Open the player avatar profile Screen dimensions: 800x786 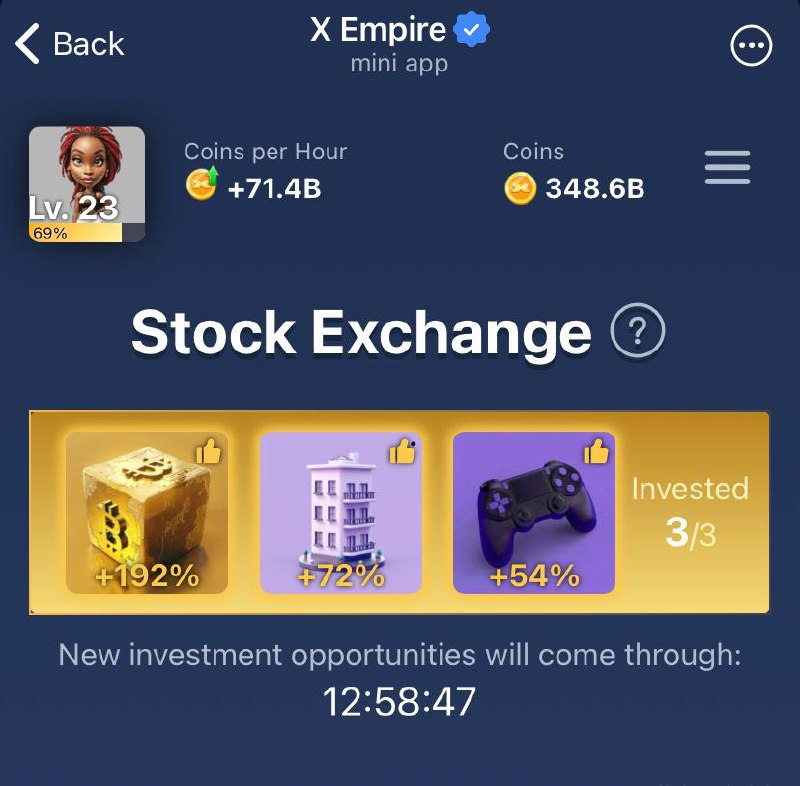87,184
